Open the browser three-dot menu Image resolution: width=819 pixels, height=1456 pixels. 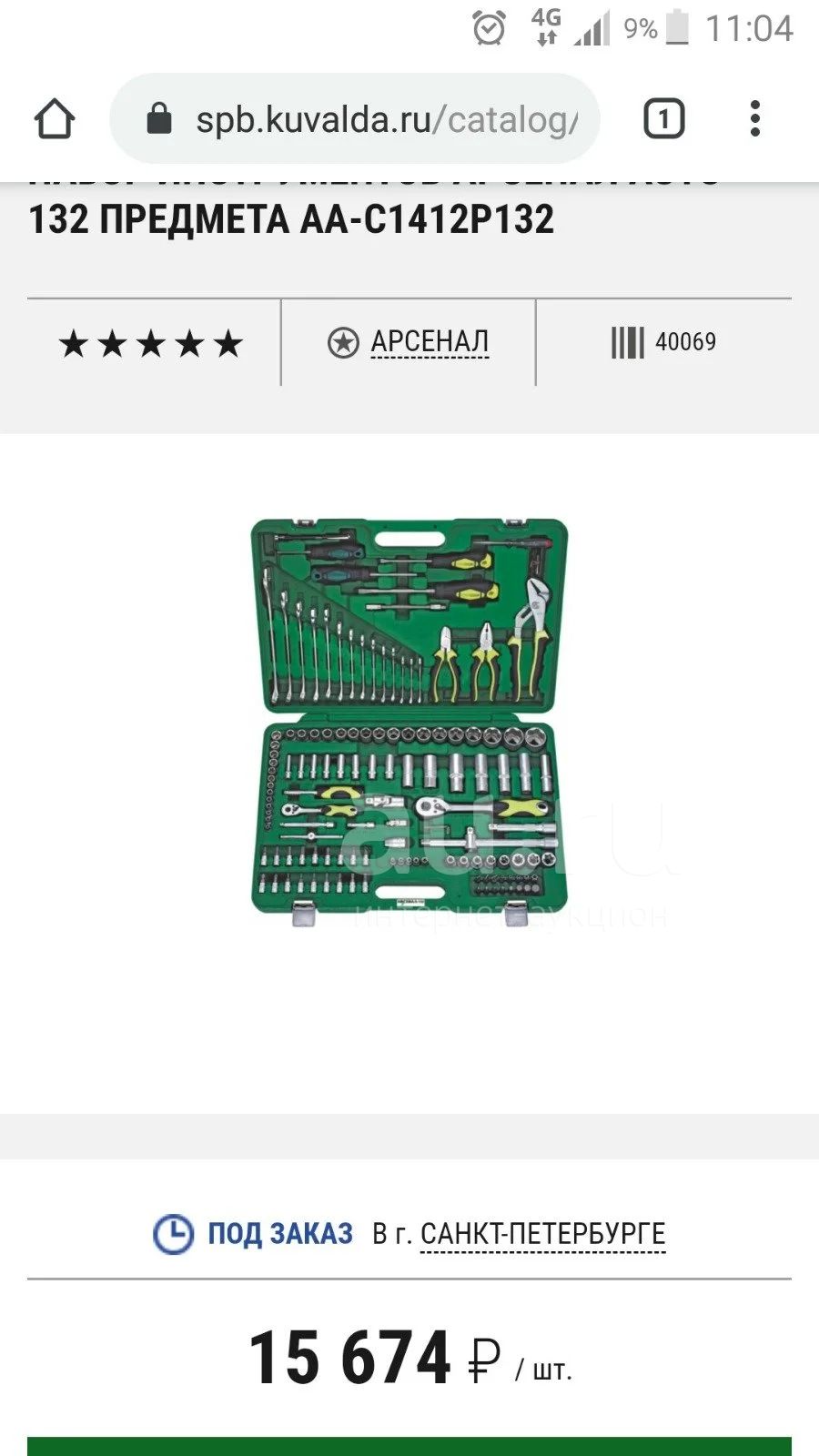tap(754, 119)
